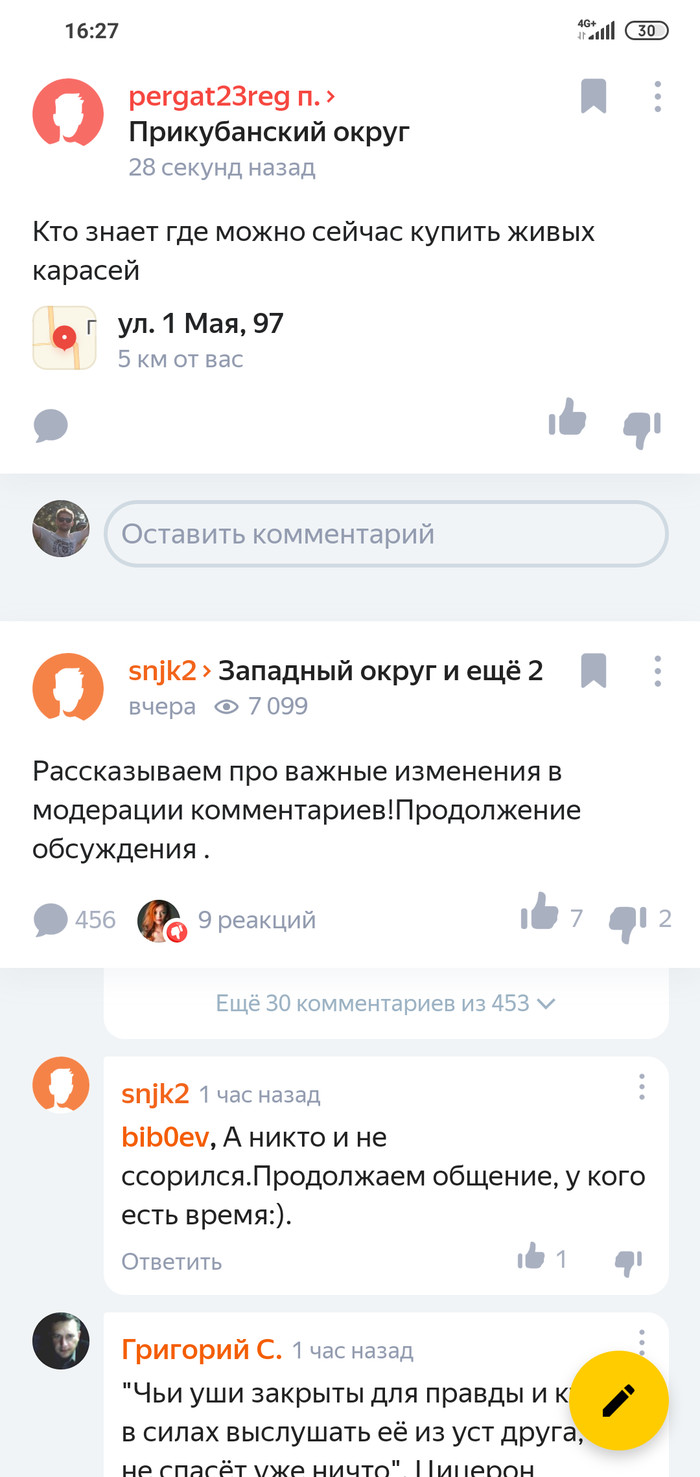Tap the Оставить комментарий field

coord(386,534)
